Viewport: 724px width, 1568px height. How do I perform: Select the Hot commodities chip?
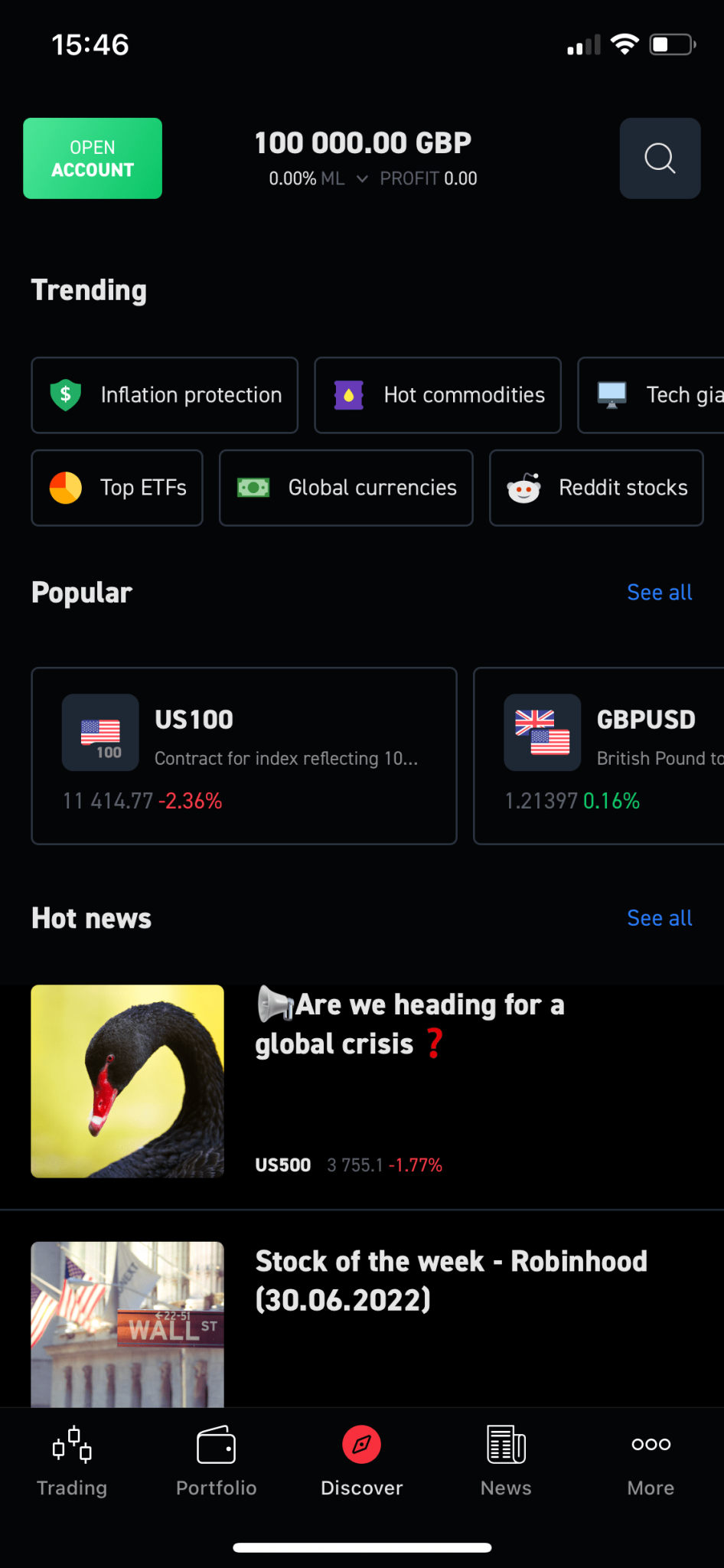click(x=438, y=395)
